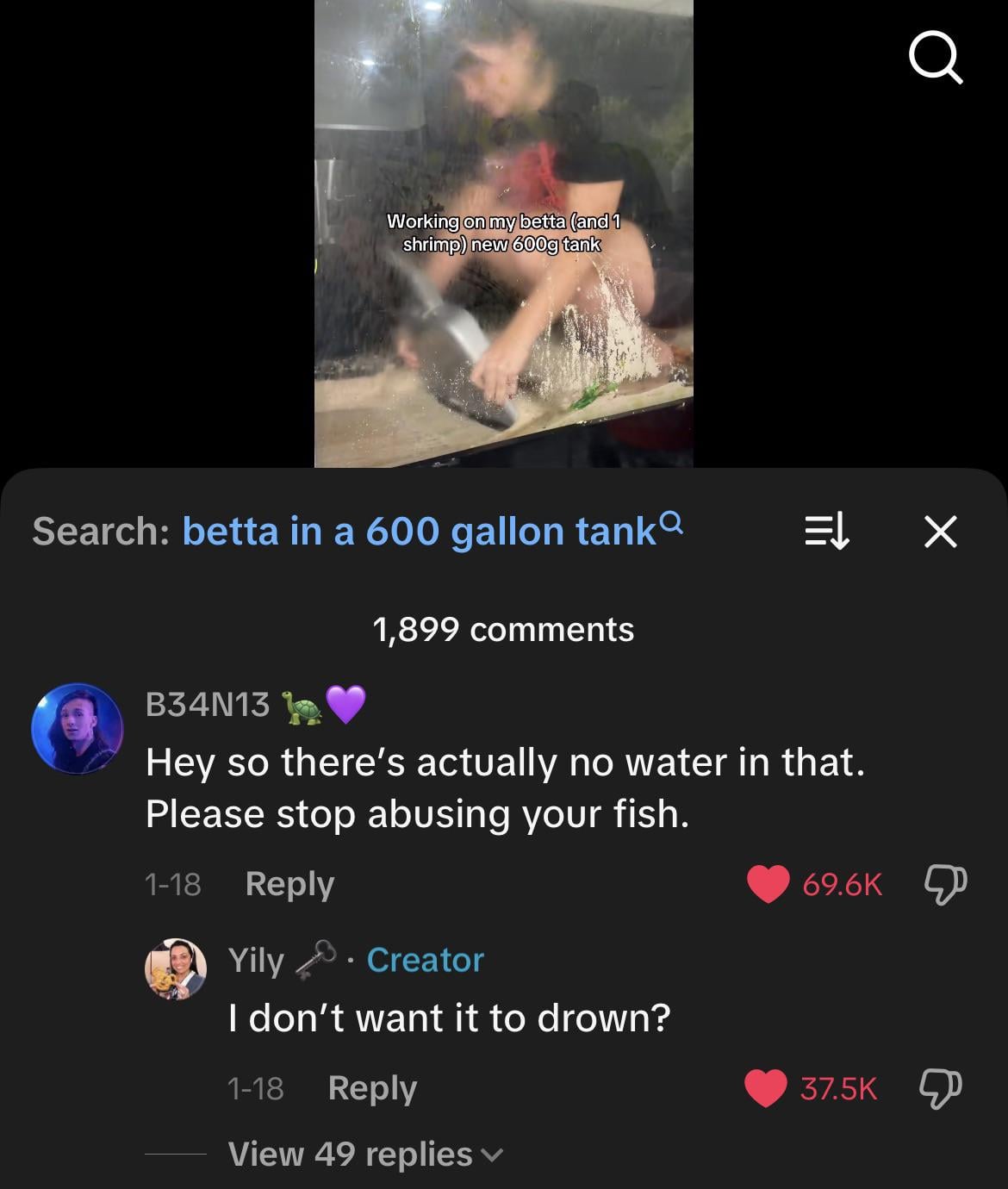Open Yily's profile picture

click(x=175, y=968)
